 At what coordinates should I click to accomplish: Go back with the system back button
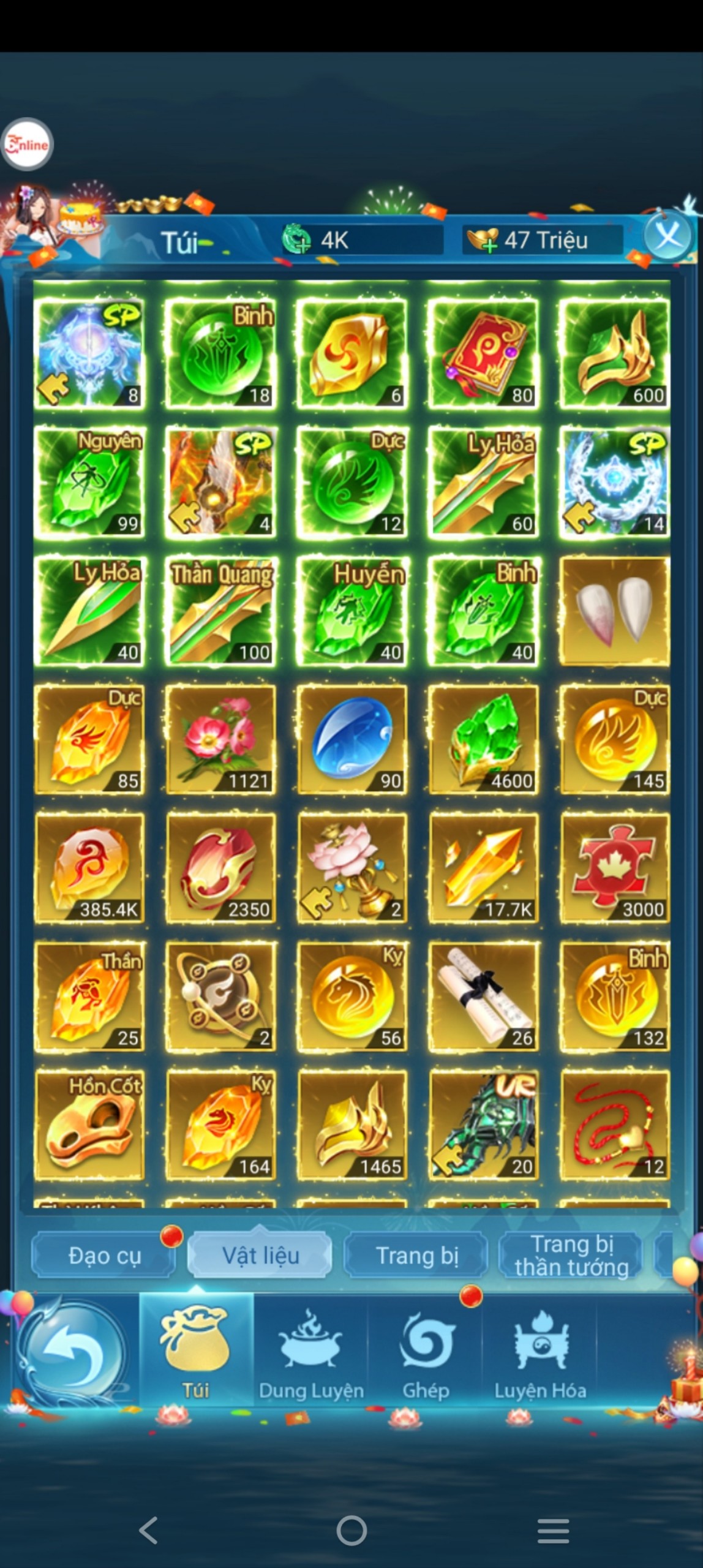click(149, 1529)
